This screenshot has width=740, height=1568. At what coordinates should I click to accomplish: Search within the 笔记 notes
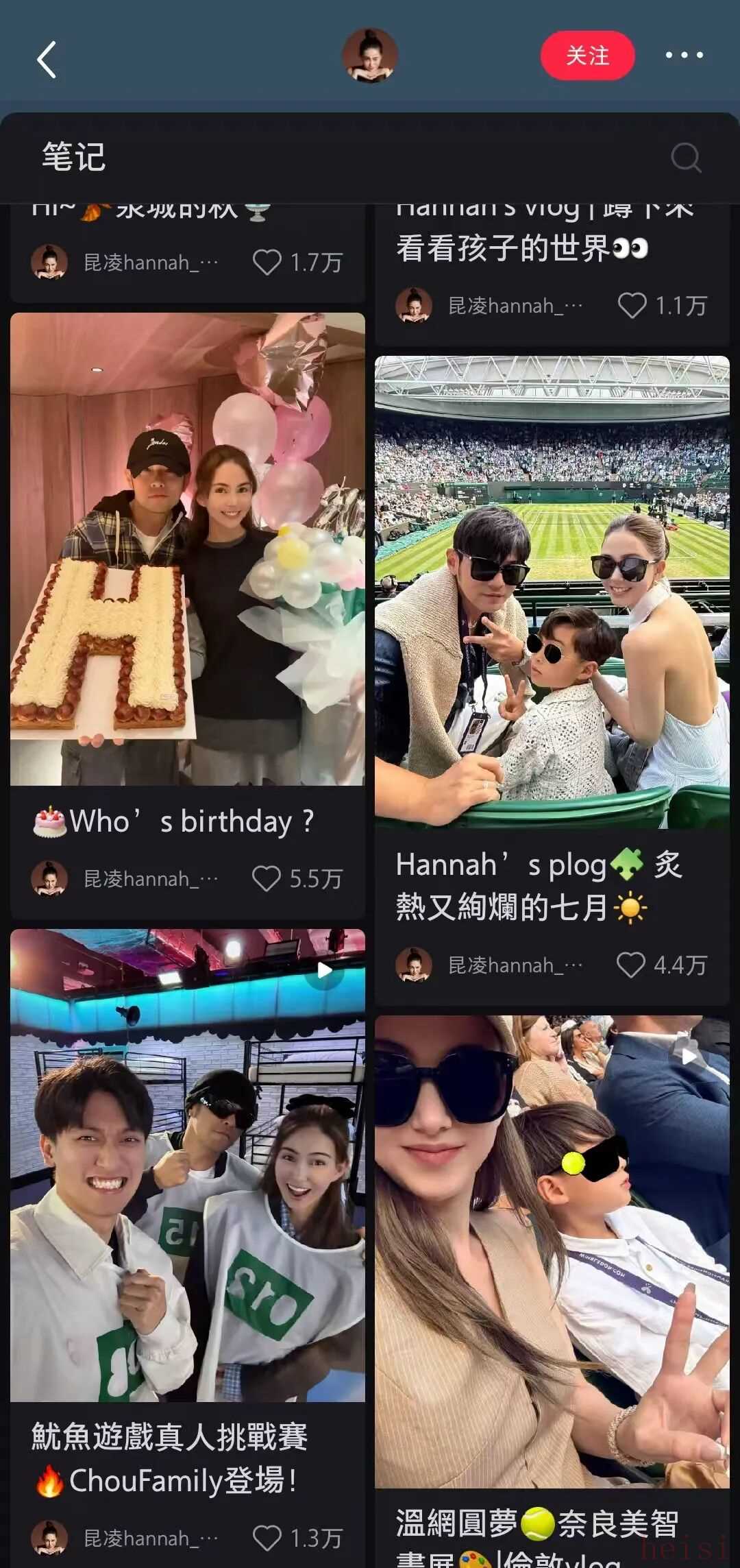point(685,158)
